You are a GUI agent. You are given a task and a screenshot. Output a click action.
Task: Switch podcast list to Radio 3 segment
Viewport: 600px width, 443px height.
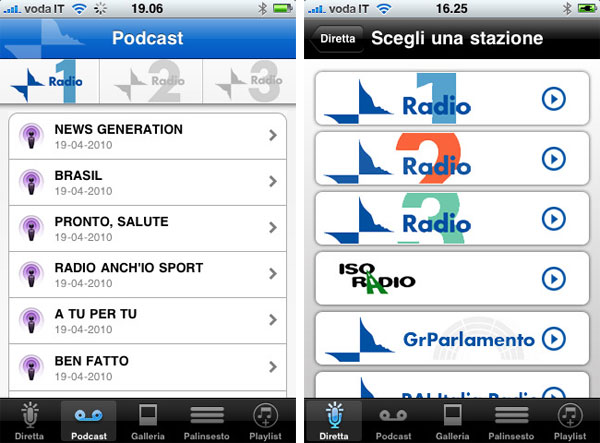250,82
